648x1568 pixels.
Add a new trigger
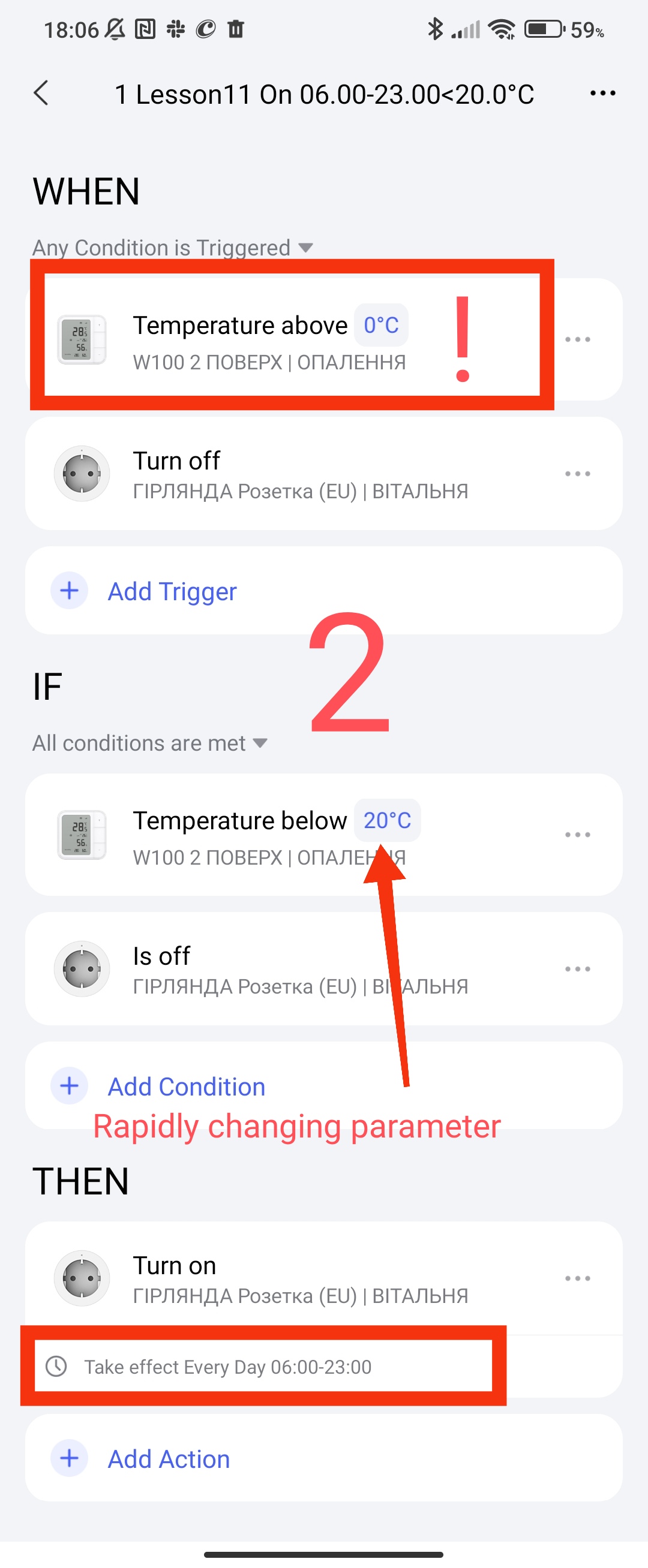pyautogui.click(x=172, y=591)
